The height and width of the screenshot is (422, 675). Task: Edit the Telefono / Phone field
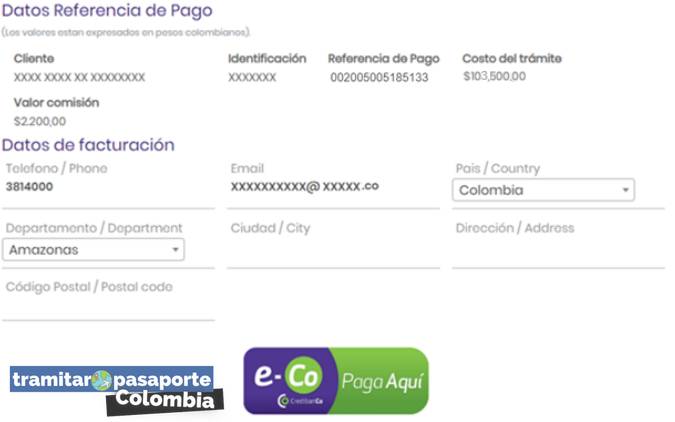tap(108, 188)
